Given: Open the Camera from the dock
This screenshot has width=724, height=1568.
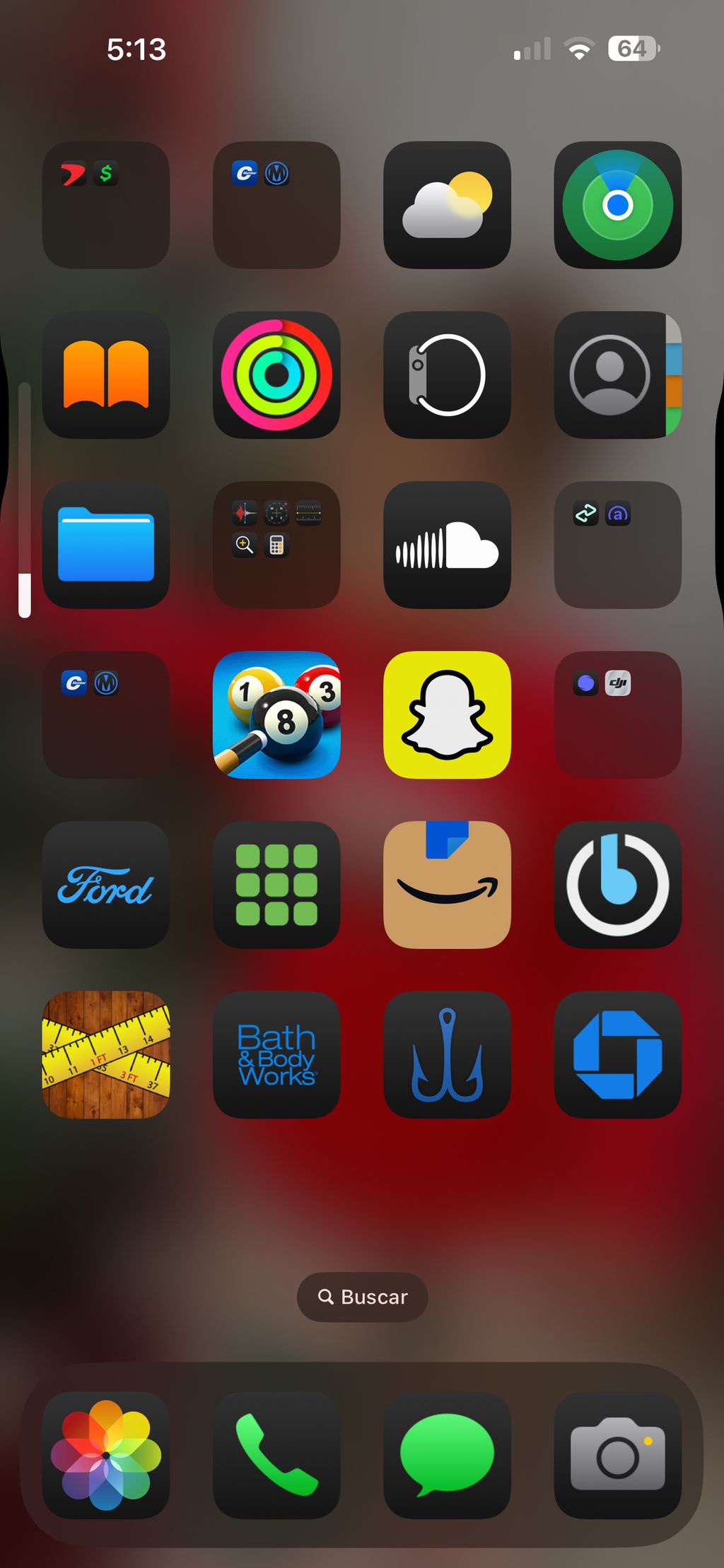Looking at the screenshot, I should [x=617, y=1455].
